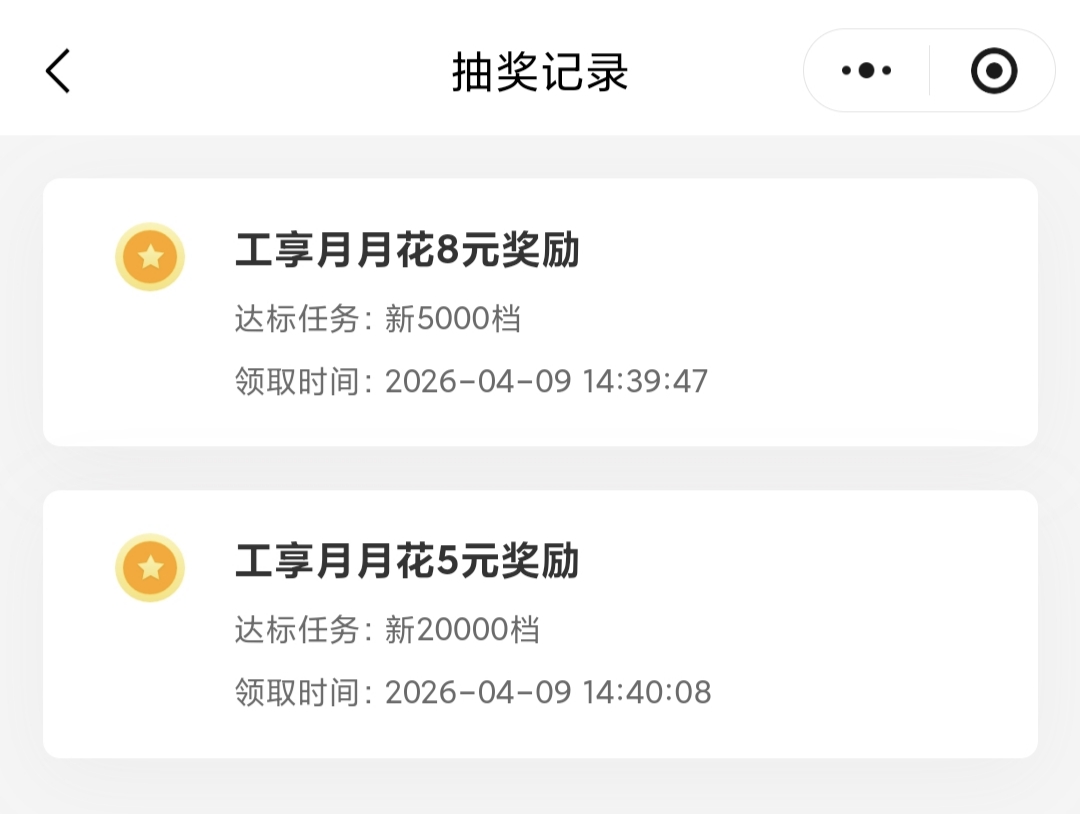Viewport: 1080px width, 814px height.
Task: Open the mini-program three-dot menu
Action: [x=866, y=70]
